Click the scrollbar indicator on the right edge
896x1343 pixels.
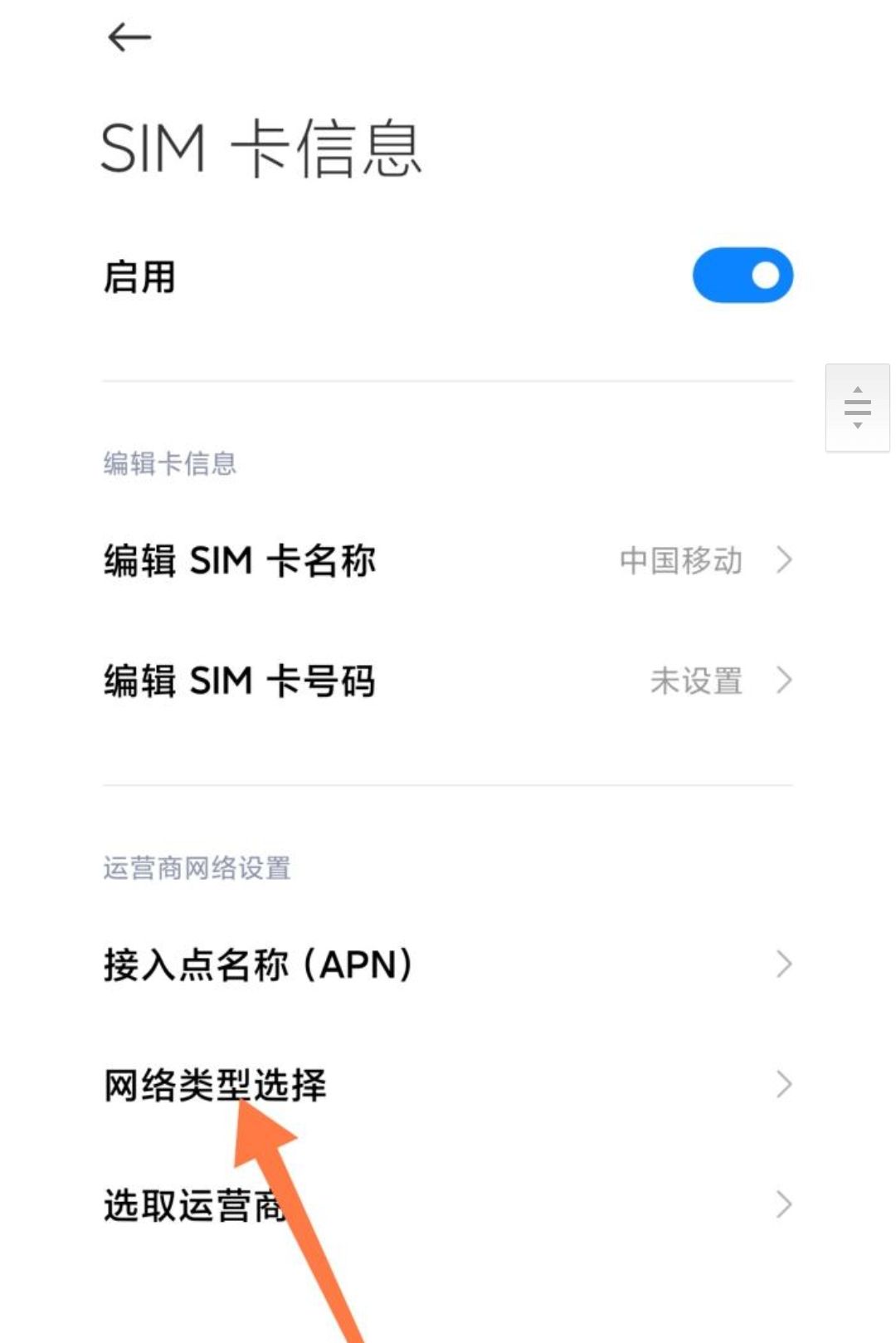[x=856, y=408]
